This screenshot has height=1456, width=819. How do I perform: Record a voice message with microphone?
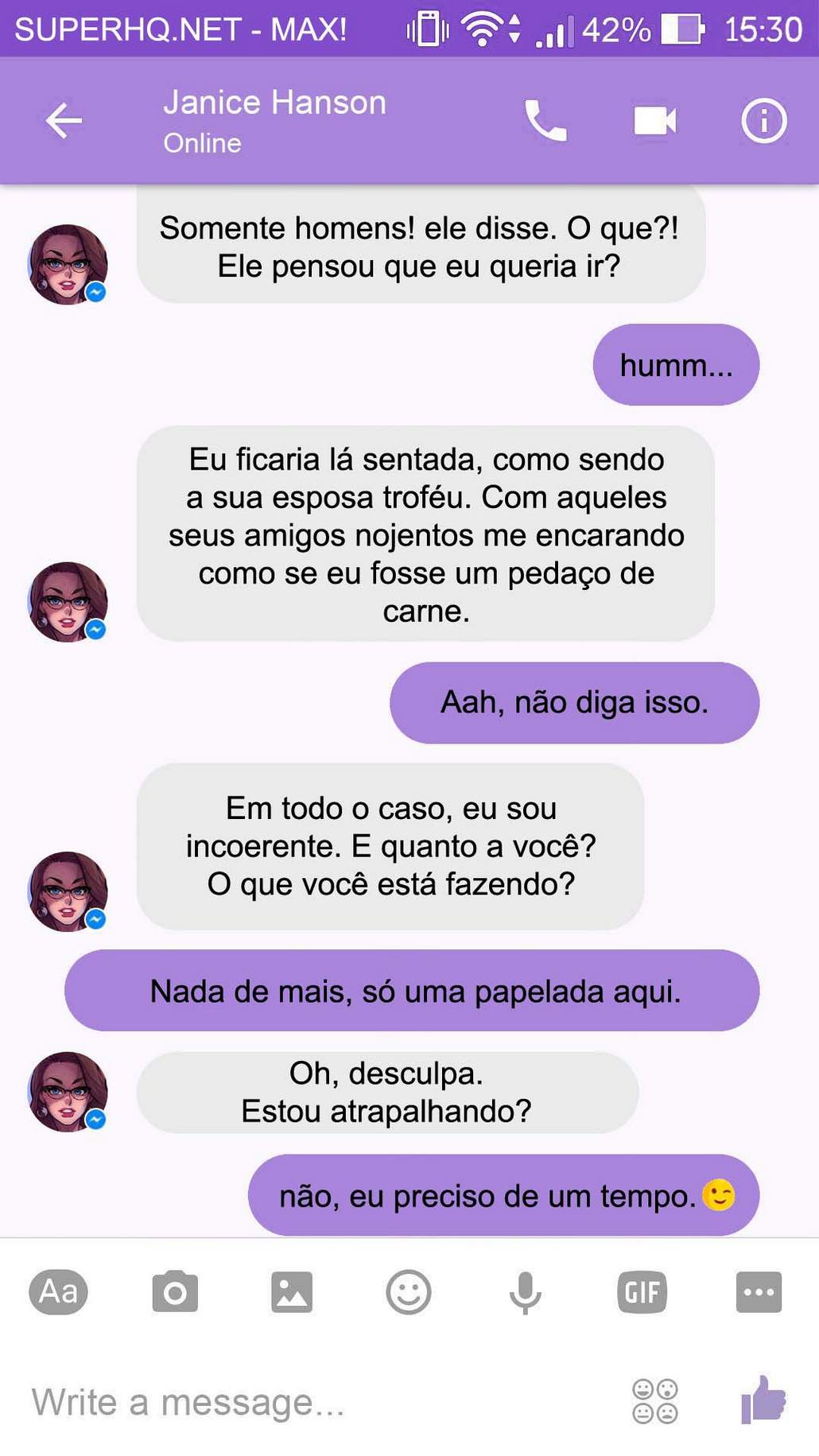tap(525, 1291)
